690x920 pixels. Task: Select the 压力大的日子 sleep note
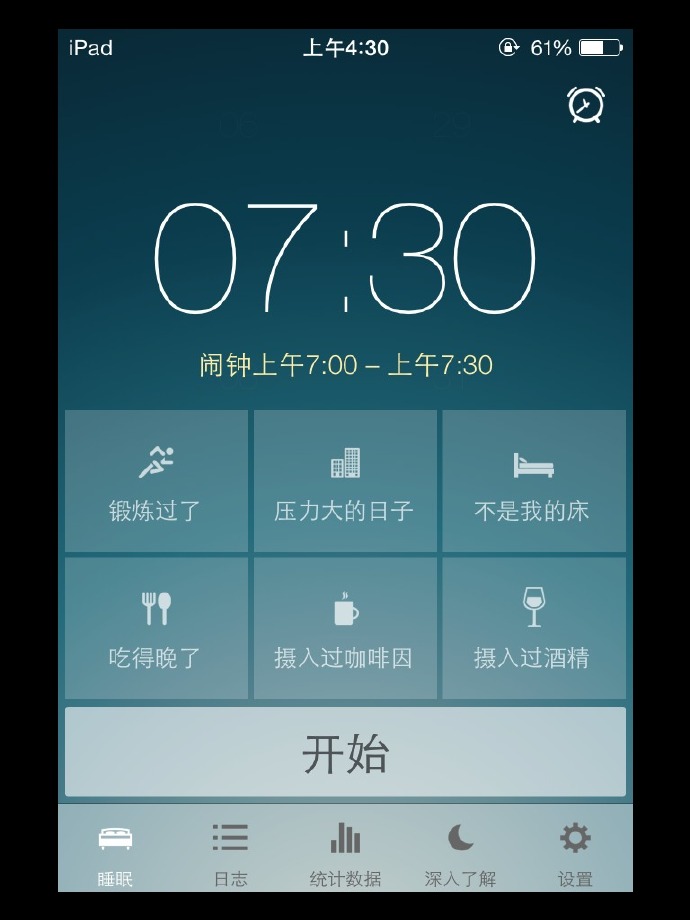point(345,481)
